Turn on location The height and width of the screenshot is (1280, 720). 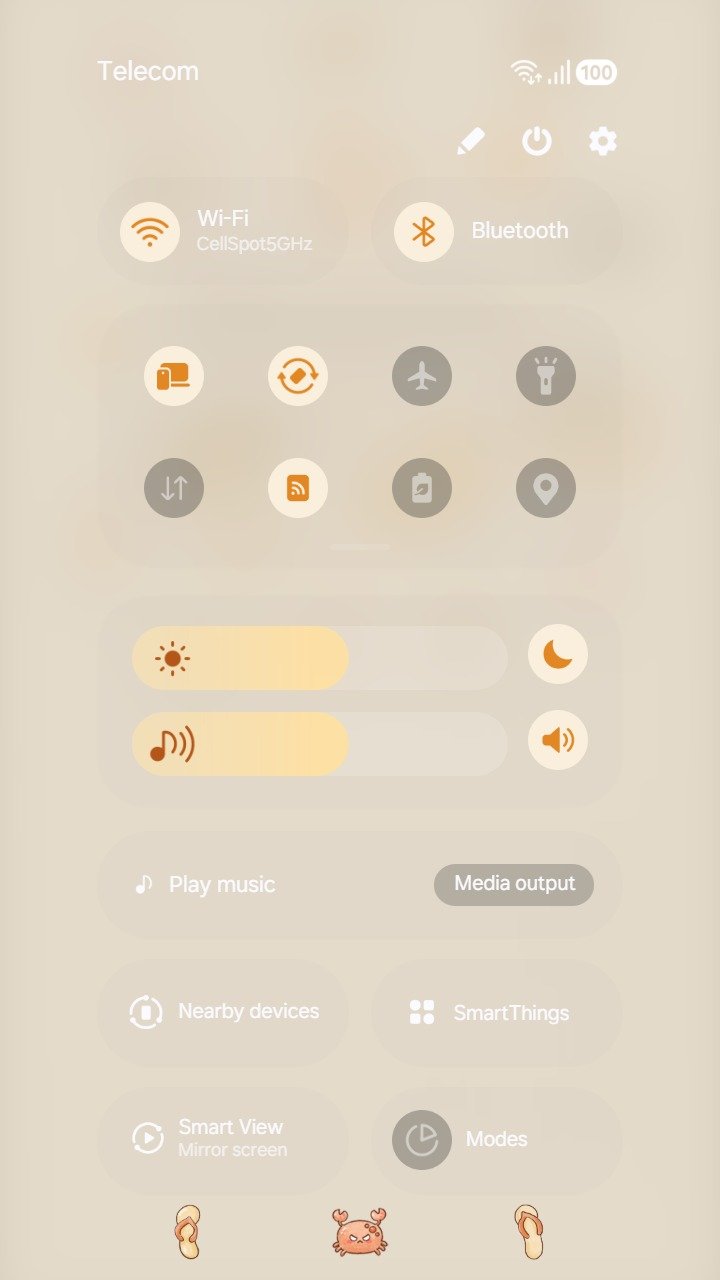pos(546,488)
